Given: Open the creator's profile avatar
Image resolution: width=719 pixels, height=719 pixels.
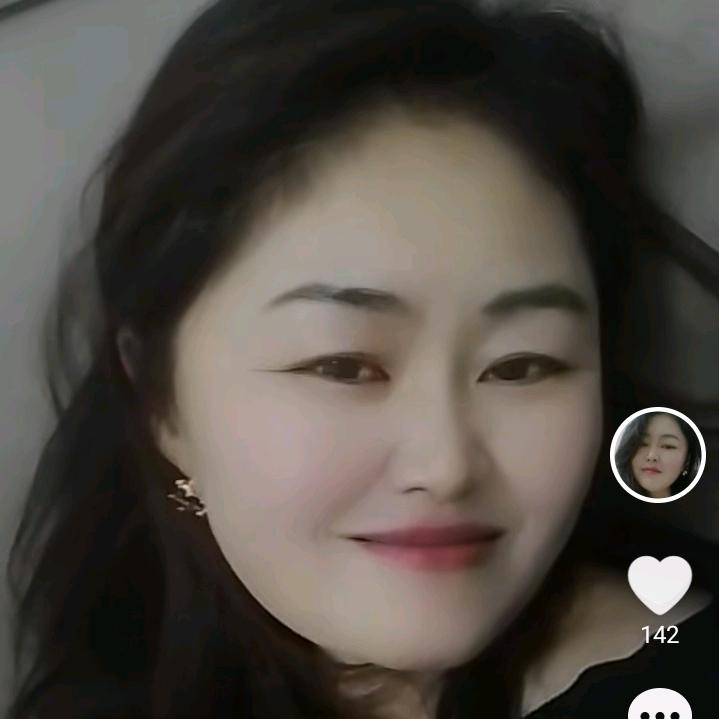Looking at the screenshot, I should [657, 455].
